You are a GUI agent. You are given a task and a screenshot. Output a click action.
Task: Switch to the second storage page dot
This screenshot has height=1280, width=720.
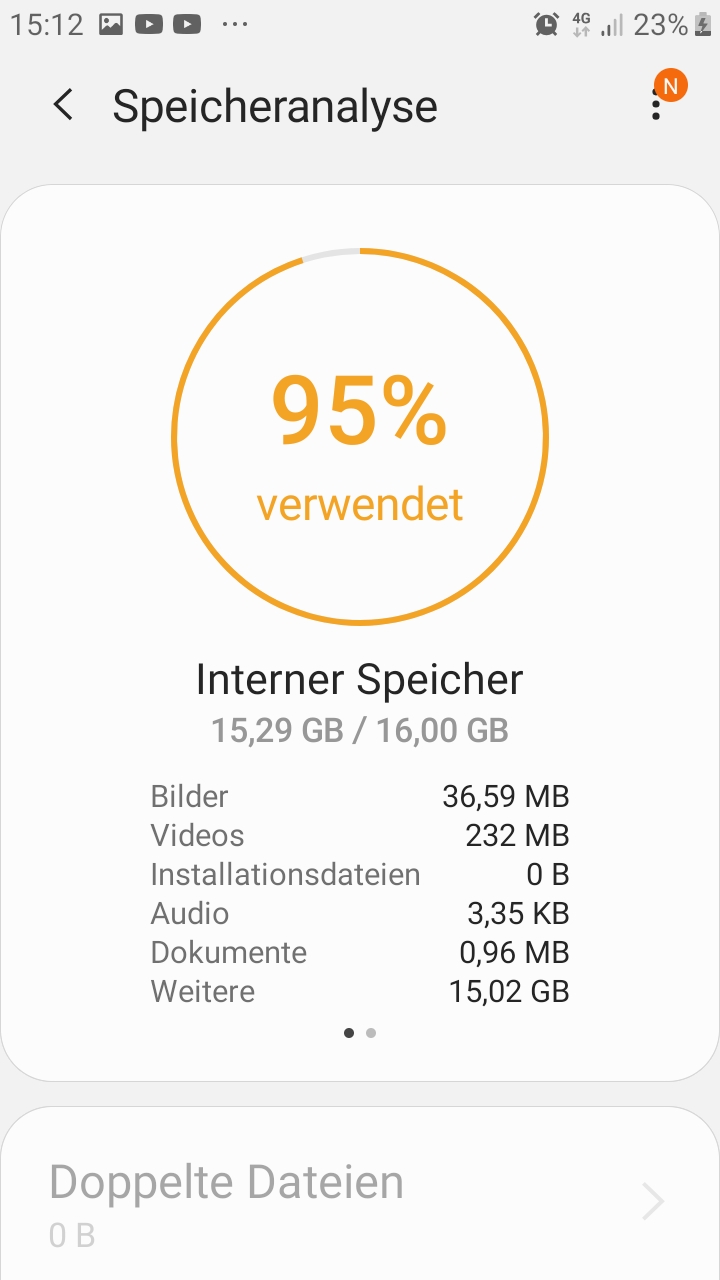[371, 1033]
